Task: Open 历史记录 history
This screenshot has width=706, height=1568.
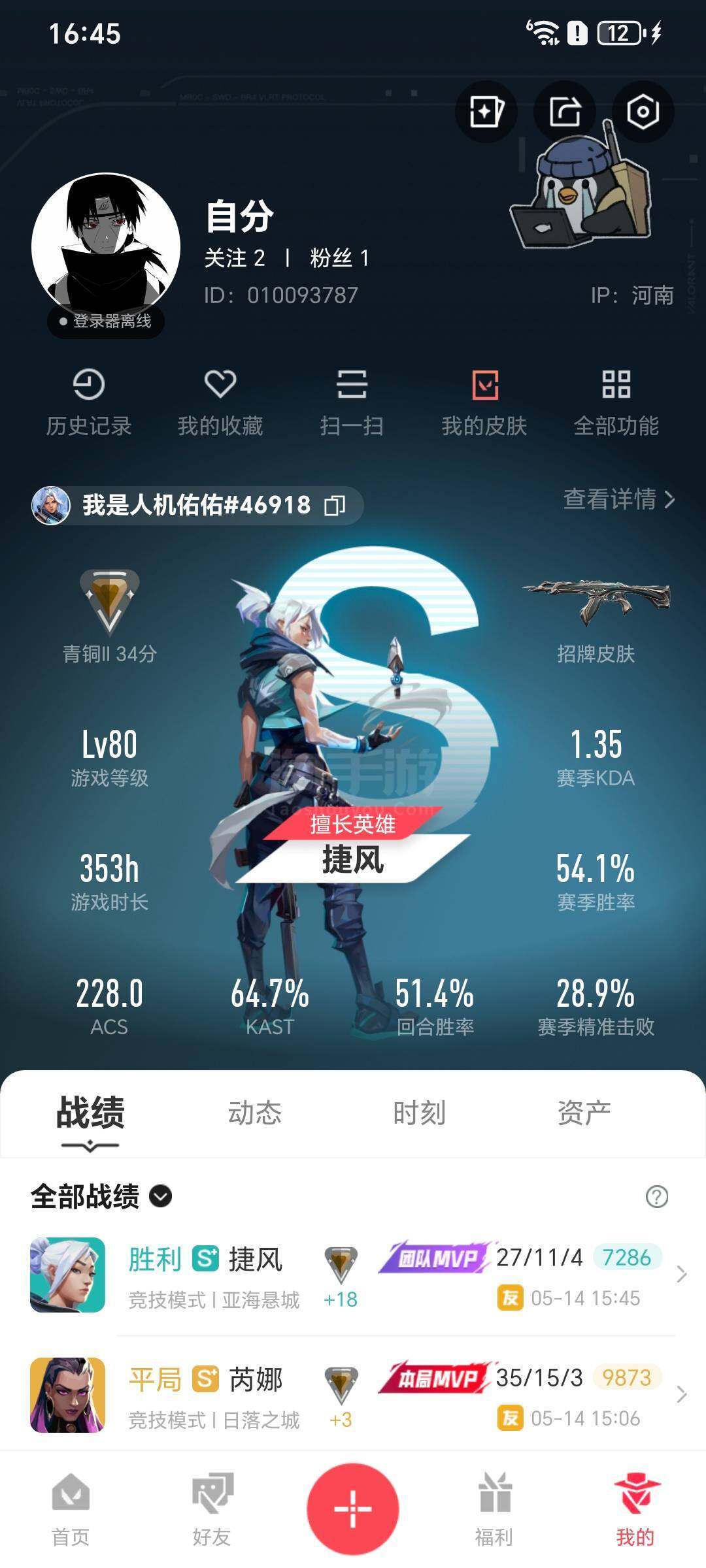Action: pyautogui.click(x=89, y=402)
